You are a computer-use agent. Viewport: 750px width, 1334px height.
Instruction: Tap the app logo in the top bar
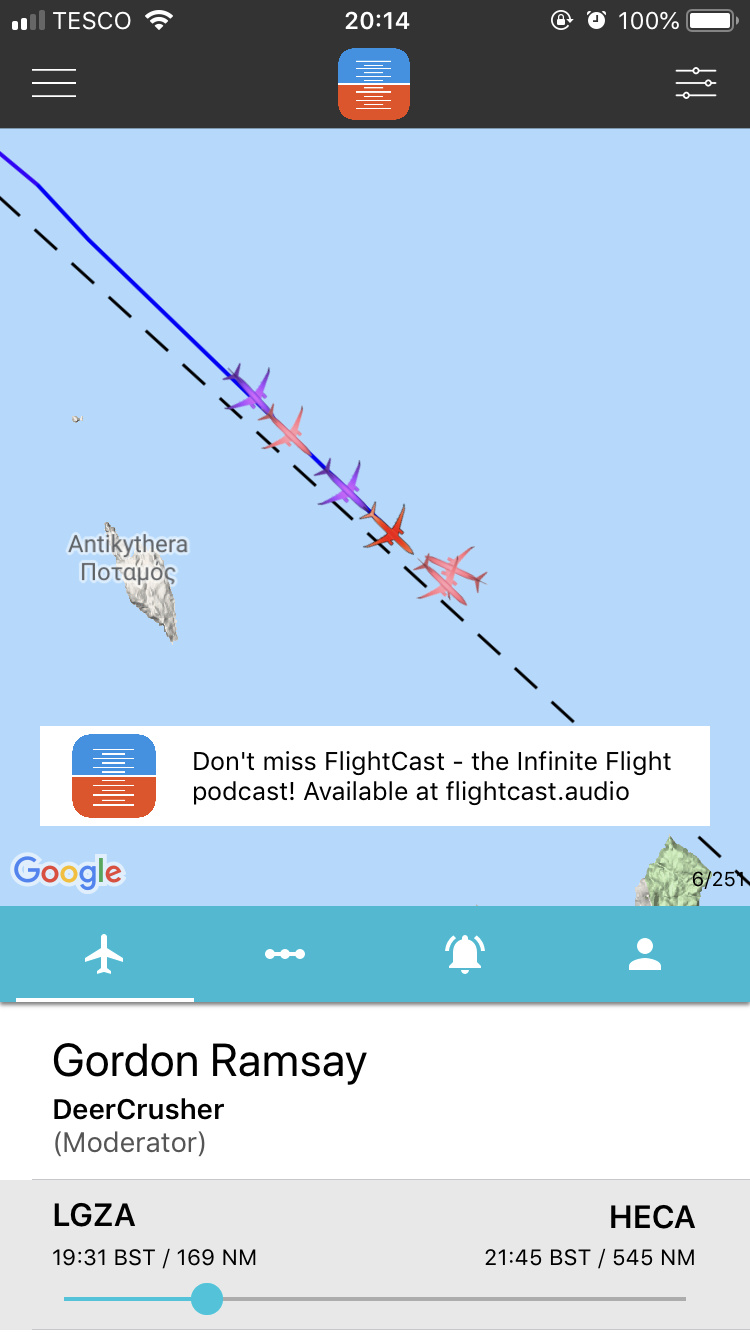click(x=374, y=84)
